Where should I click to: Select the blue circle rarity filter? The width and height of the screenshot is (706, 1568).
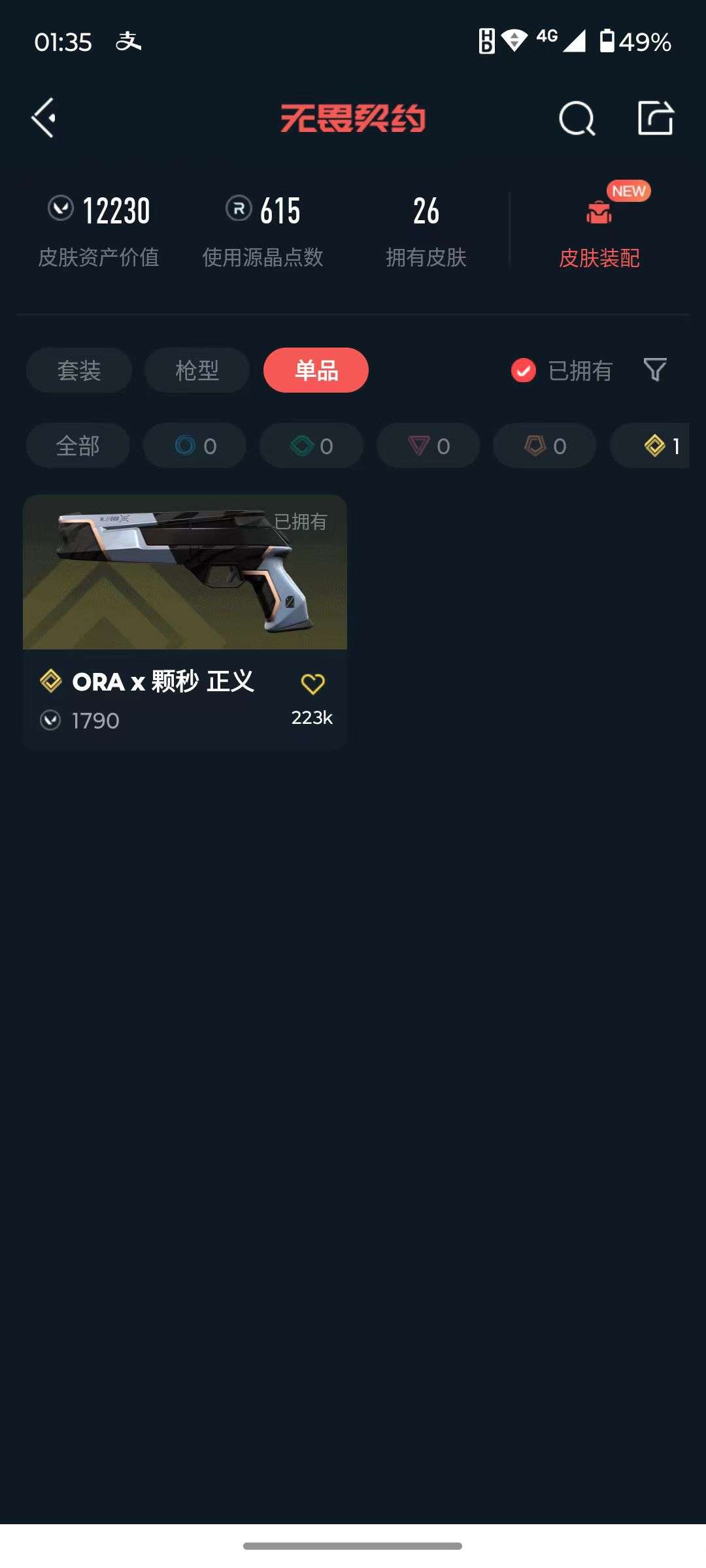[194, 445]
